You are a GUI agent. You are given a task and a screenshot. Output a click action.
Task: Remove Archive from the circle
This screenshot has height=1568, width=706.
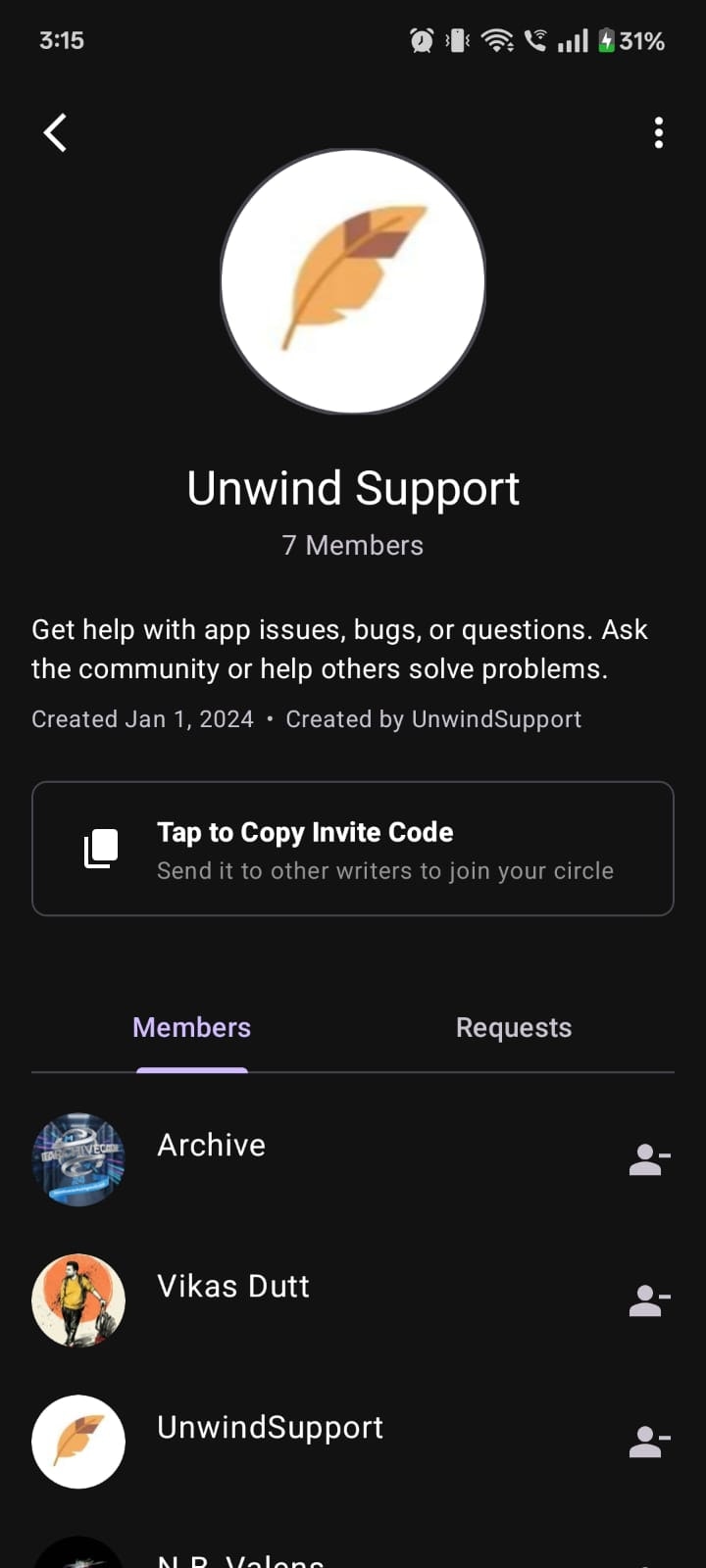pos(649,1160)
